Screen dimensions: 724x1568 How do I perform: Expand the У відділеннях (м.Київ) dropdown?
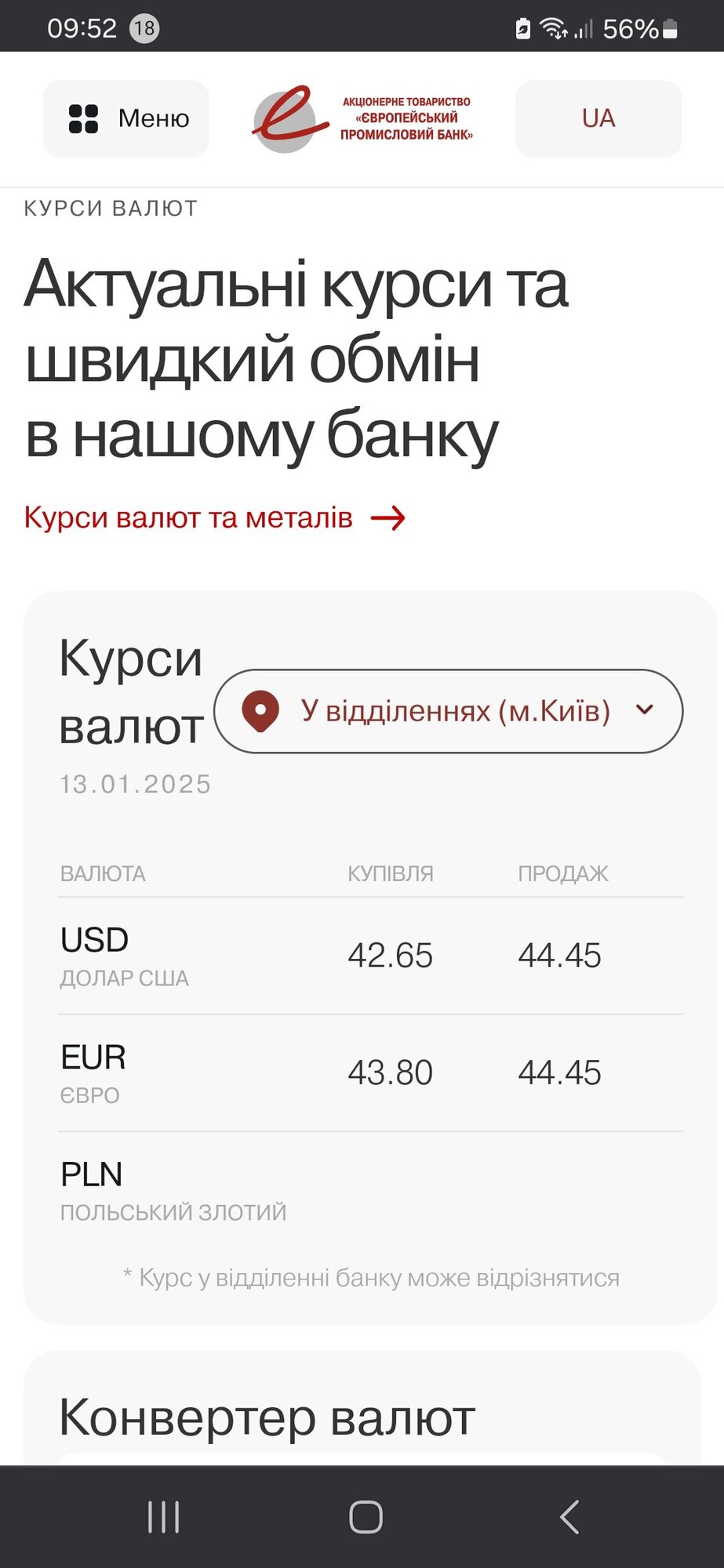[x=448, y=711]
